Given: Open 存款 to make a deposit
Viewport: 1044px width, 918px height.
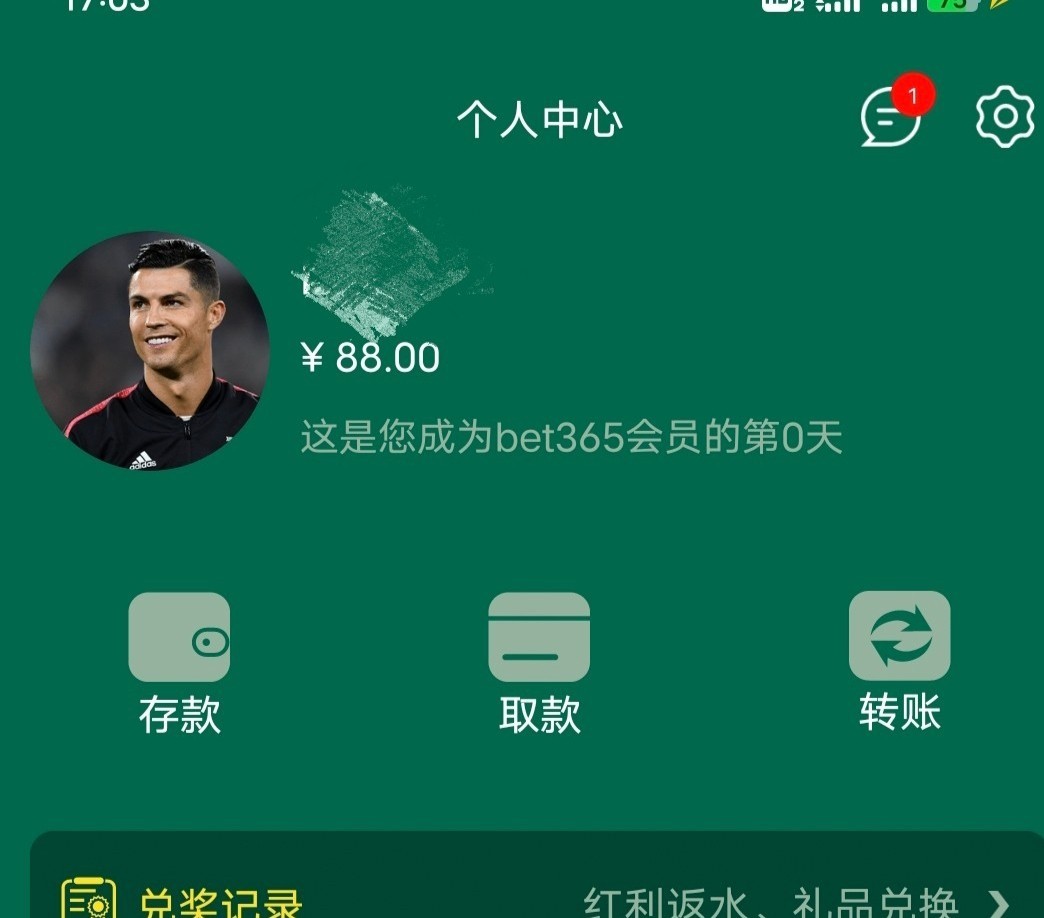Looking at the screenshot, I should (179, 661).
